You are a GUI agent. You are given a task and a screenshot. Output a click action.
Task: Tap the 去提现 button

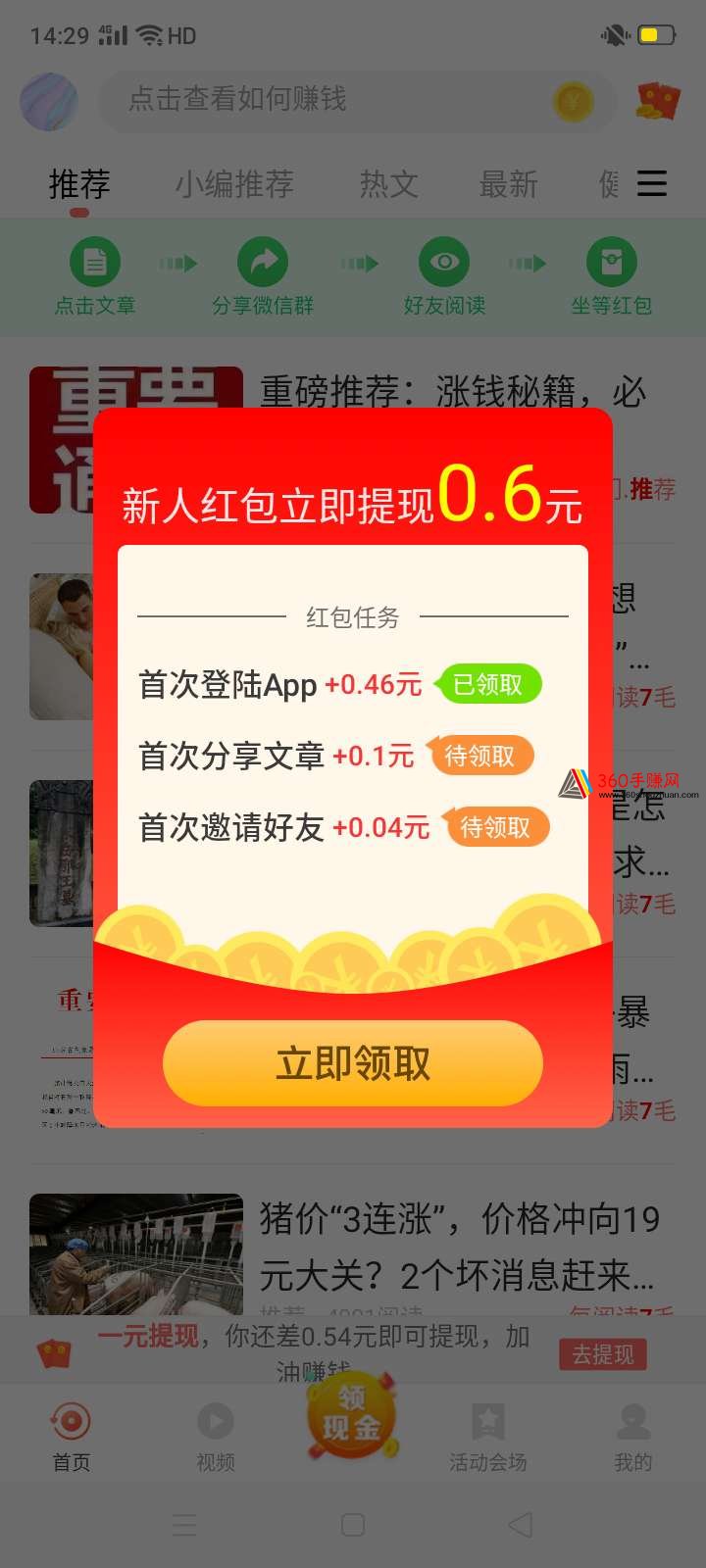603,1354
